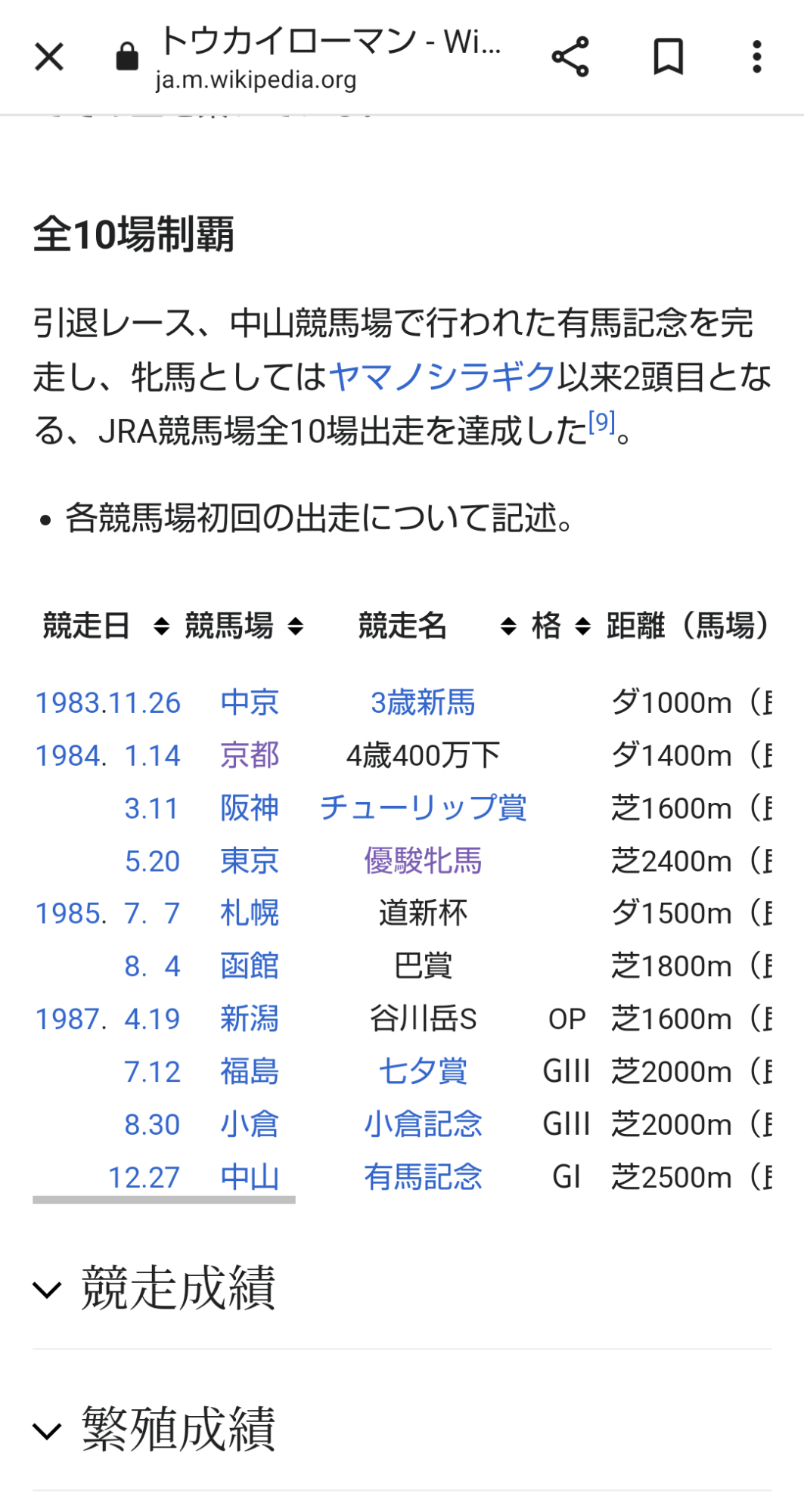Open the 中京 racecourse link
Screen dimensions: 804x1512
tap(250, 703)
